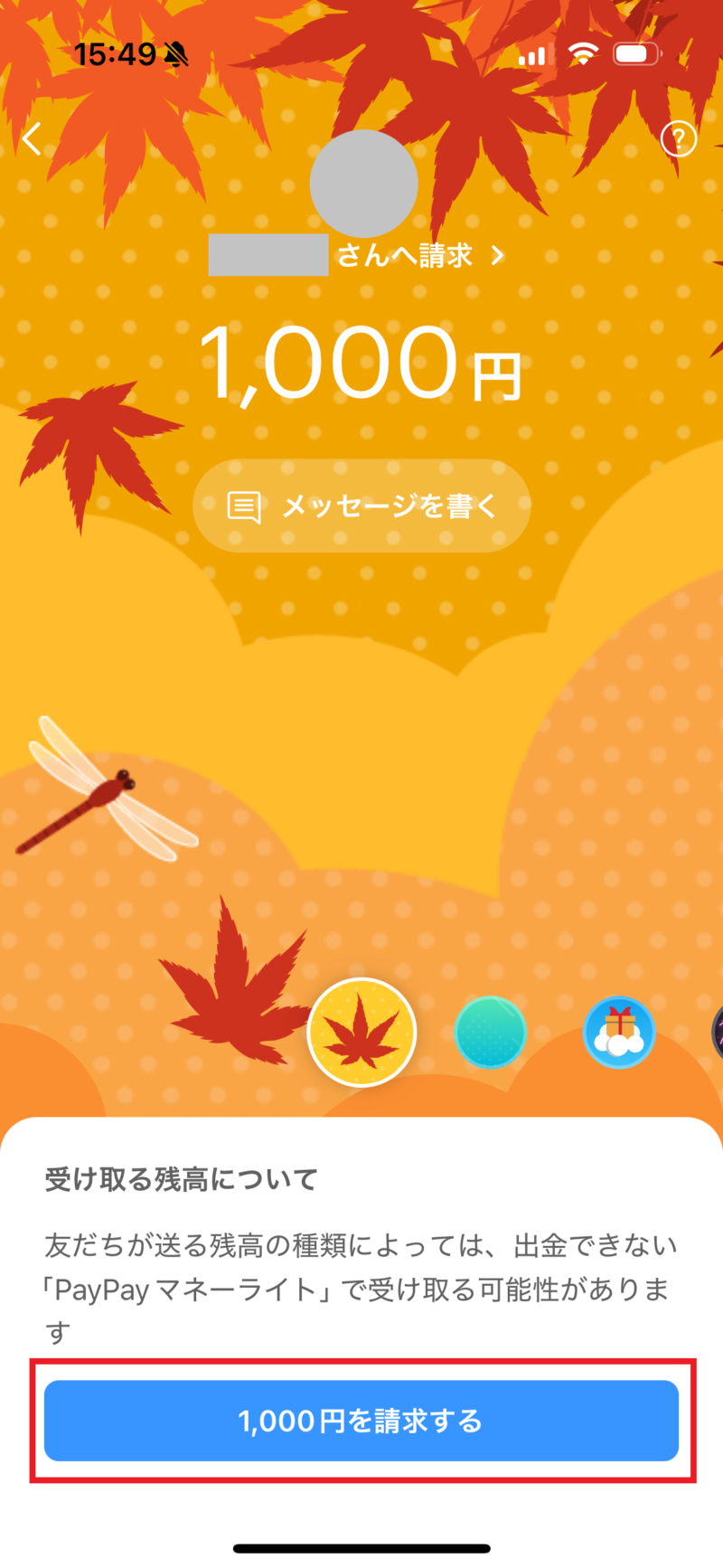
Task: Choose the plain teal circle theme
Action: pyautogui.click(x=490, y=1032)
